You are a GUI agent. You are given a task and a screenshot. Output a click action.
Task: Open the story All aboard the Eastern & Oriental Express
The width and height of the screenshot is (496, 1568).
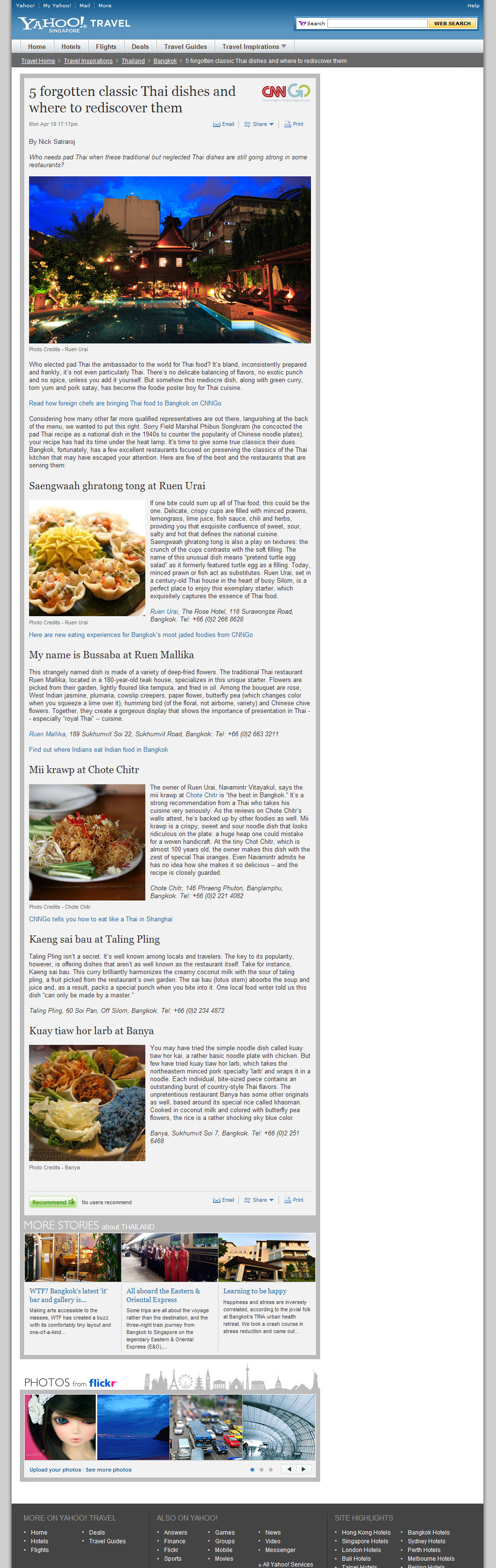163,1295
